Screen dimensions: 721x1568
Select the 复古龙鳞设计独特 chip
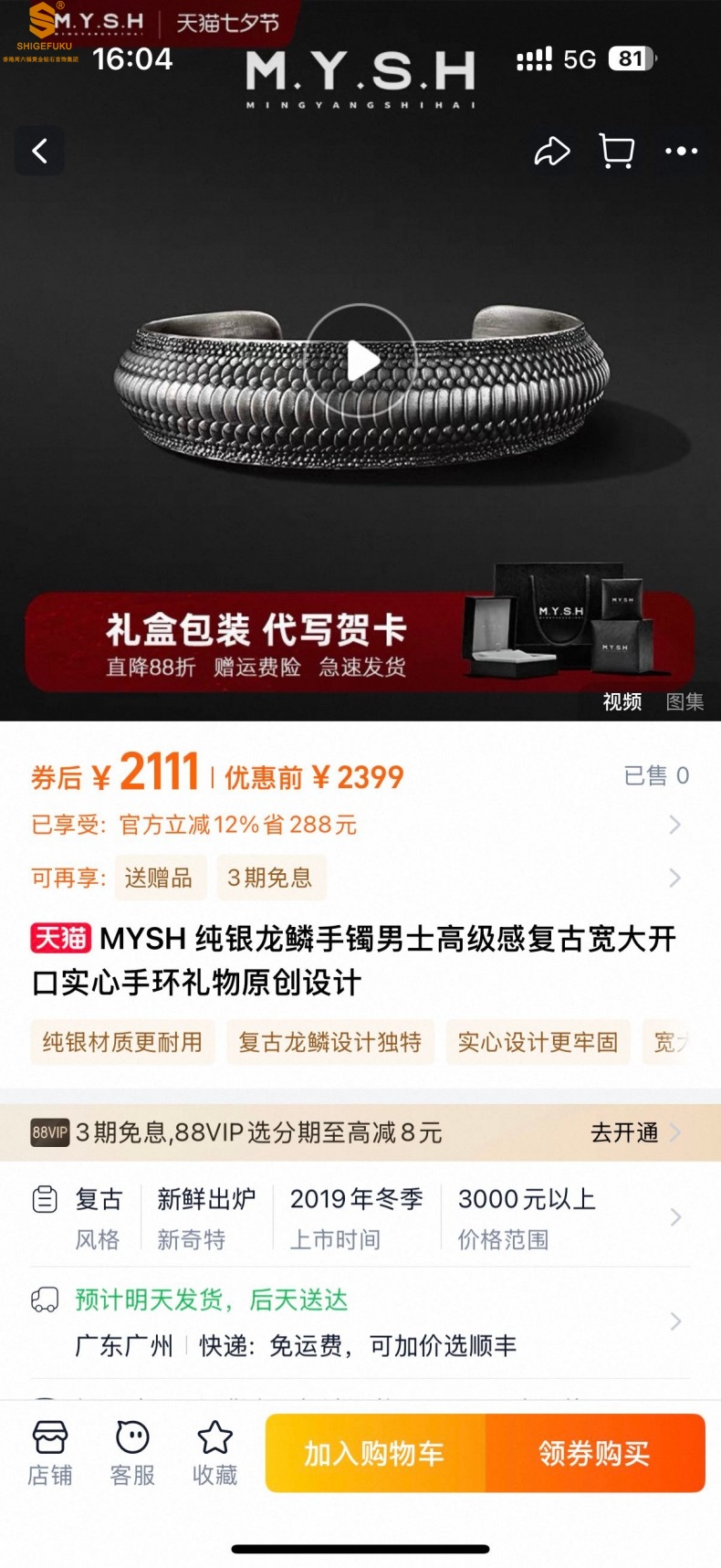[330, 1042]
